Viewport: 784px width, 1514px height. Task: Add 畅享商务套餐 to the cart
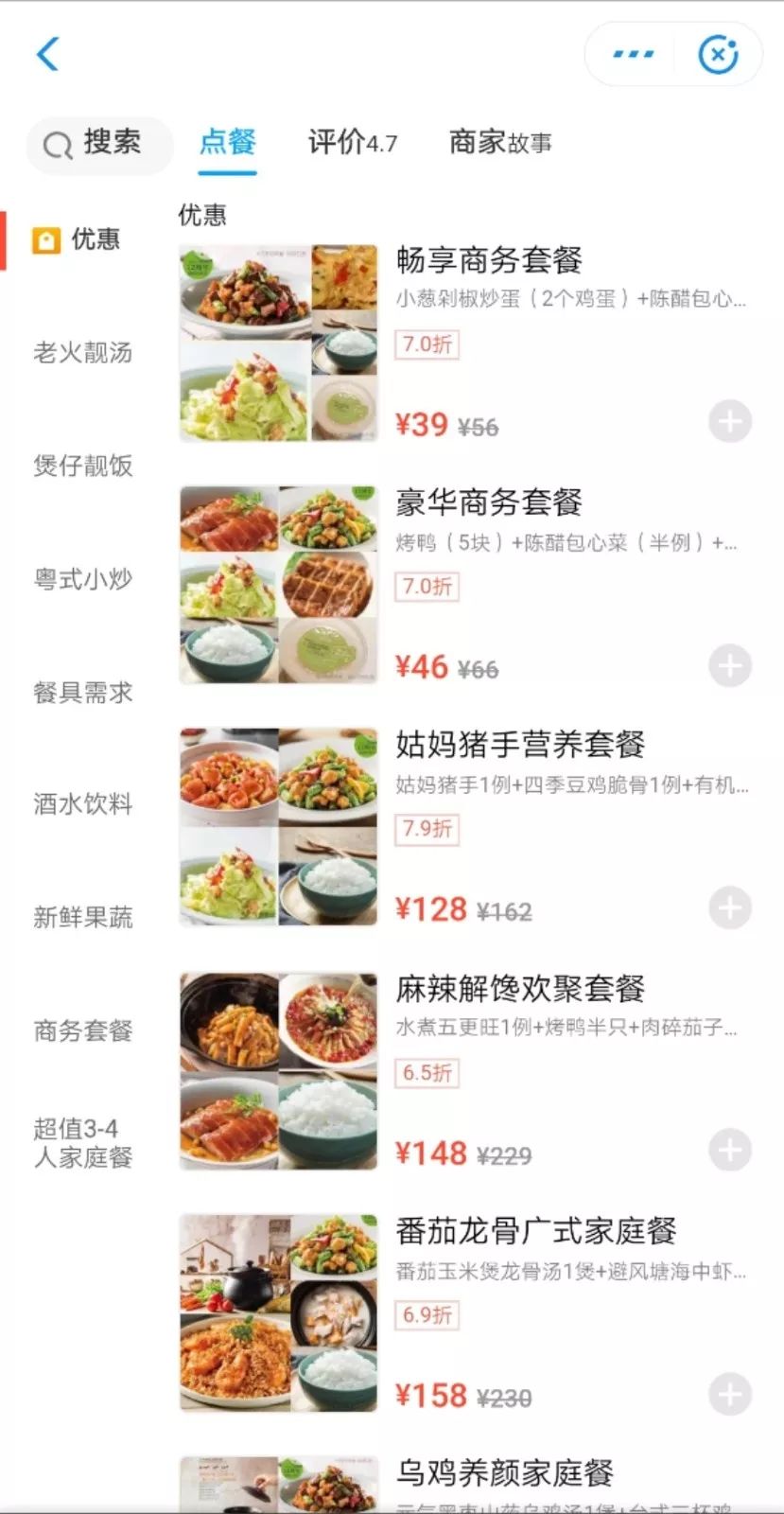729,422
